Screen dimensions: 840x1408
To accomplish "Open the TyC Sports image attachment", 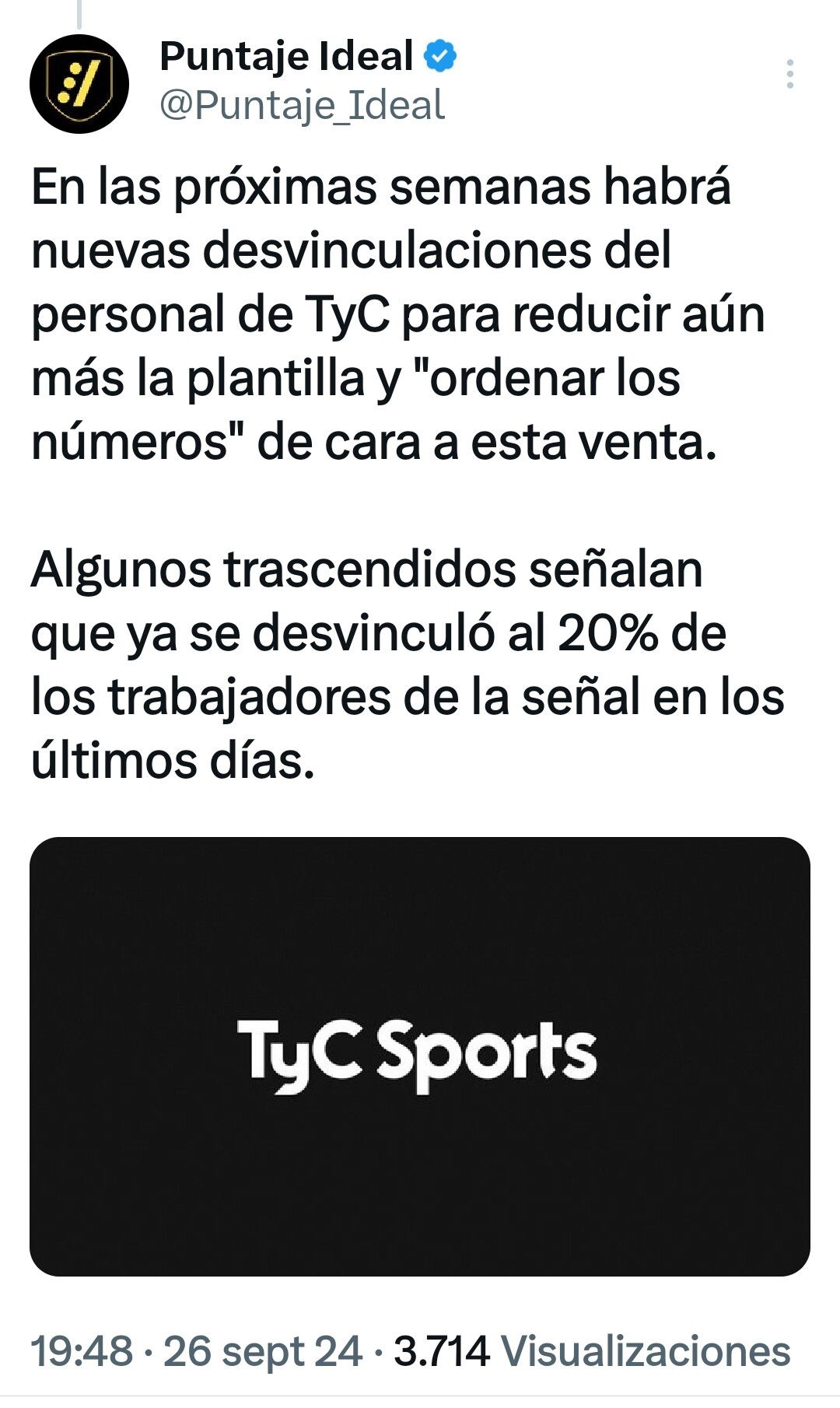I will tap(420, 1056).
